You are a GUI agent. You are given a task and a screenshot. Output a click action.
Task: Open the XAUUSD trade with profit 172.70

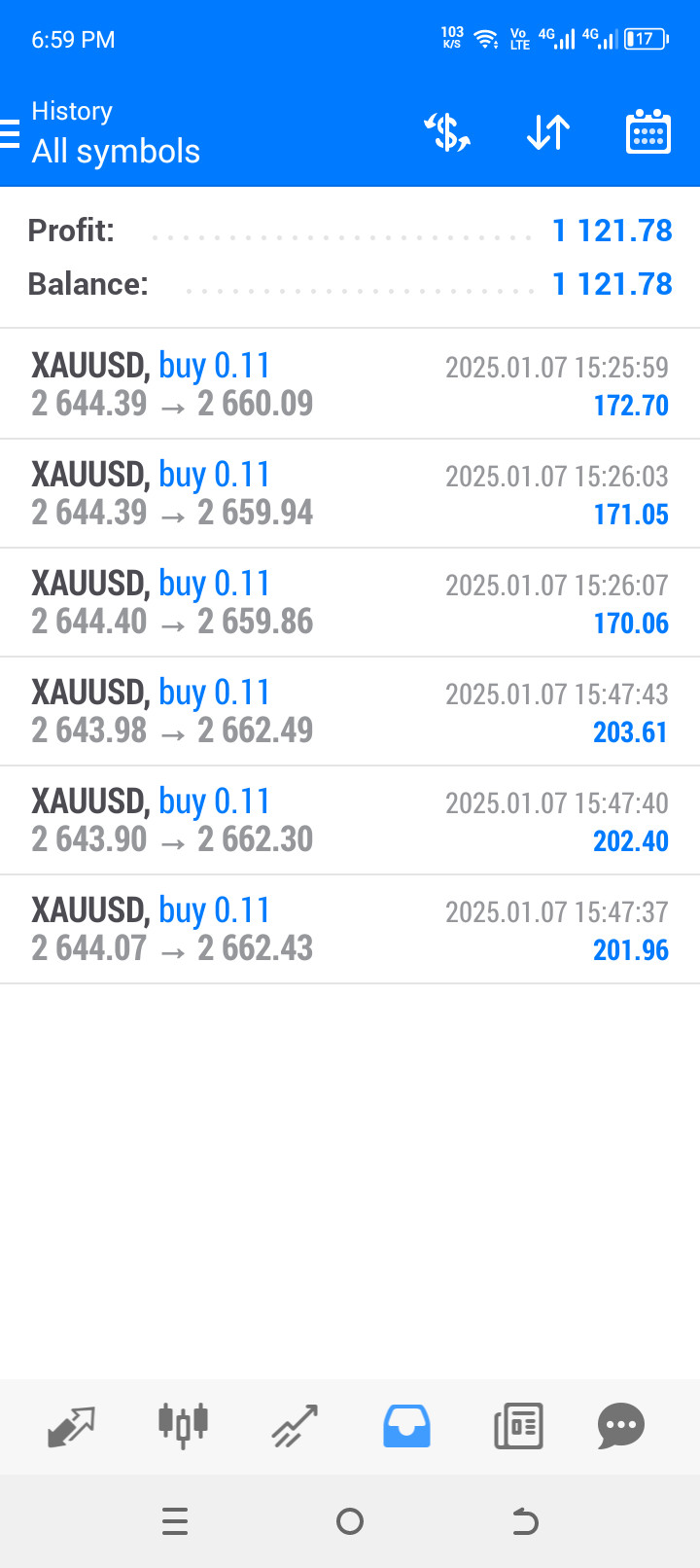(350, 384)
